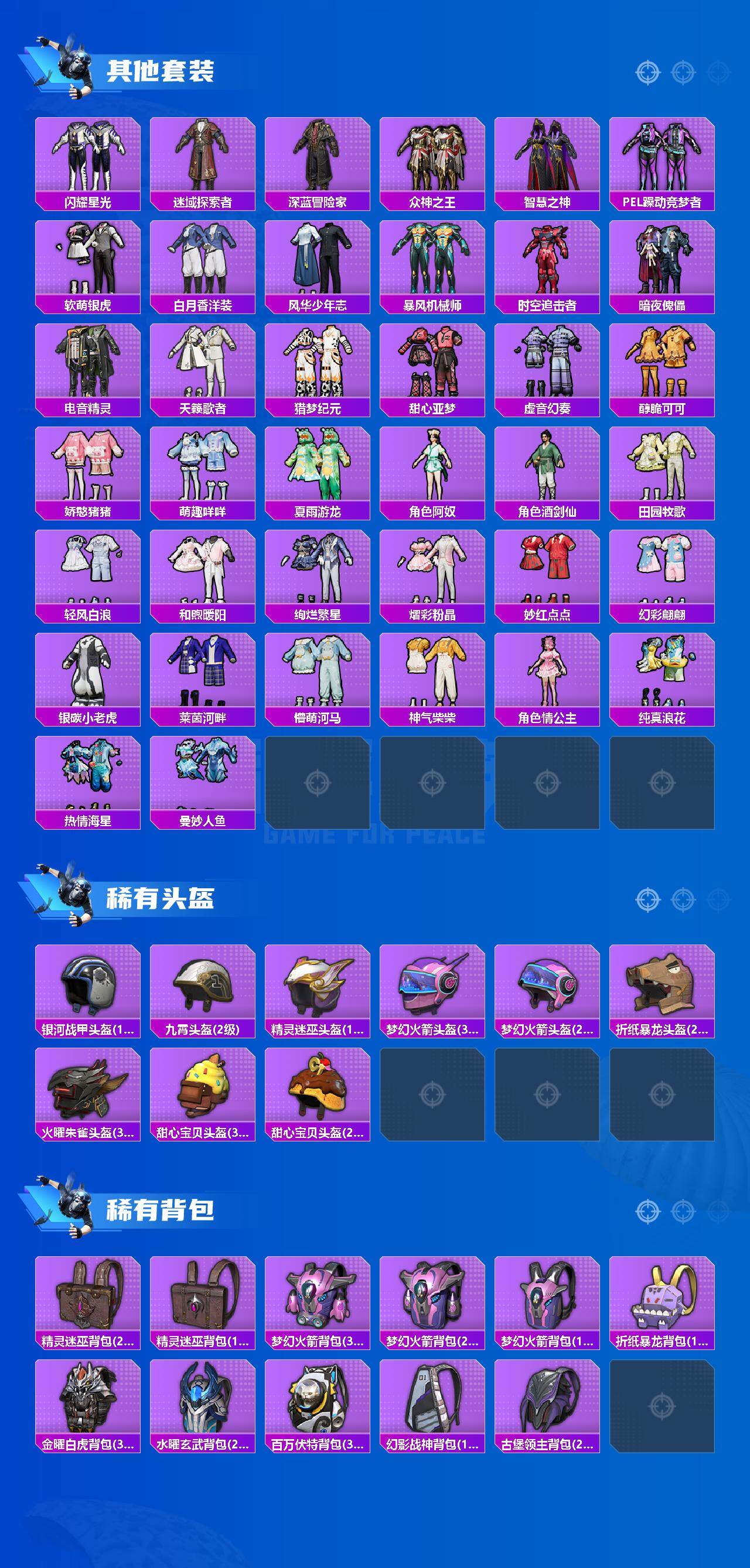Viewport: 750px width, 1568px height.
Task: View the 夏雨游龙 costume item
Action: (x=318, y=466)
